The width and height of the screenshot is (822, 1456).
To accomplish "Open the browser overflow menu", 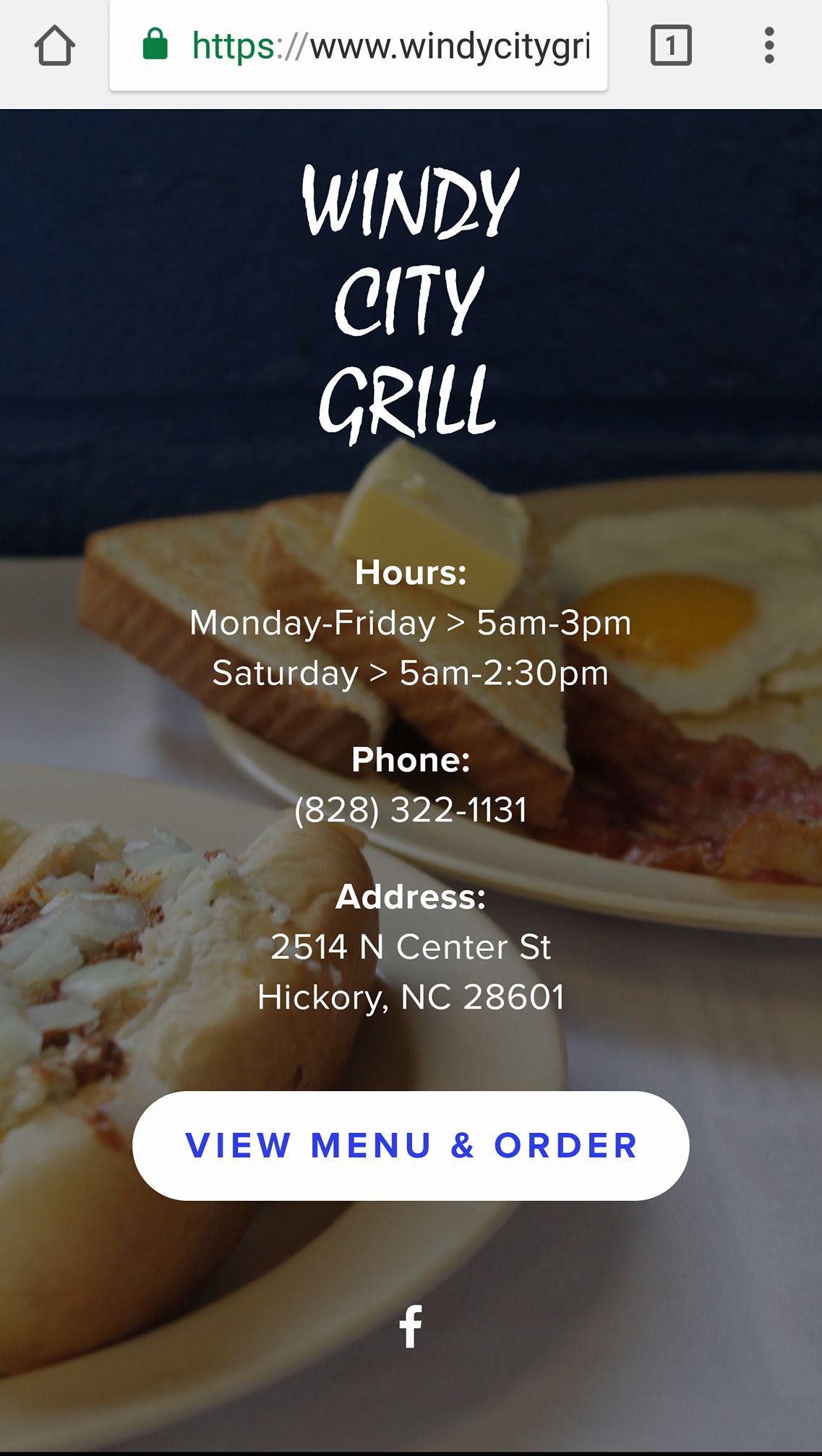I will coord(769,46).
